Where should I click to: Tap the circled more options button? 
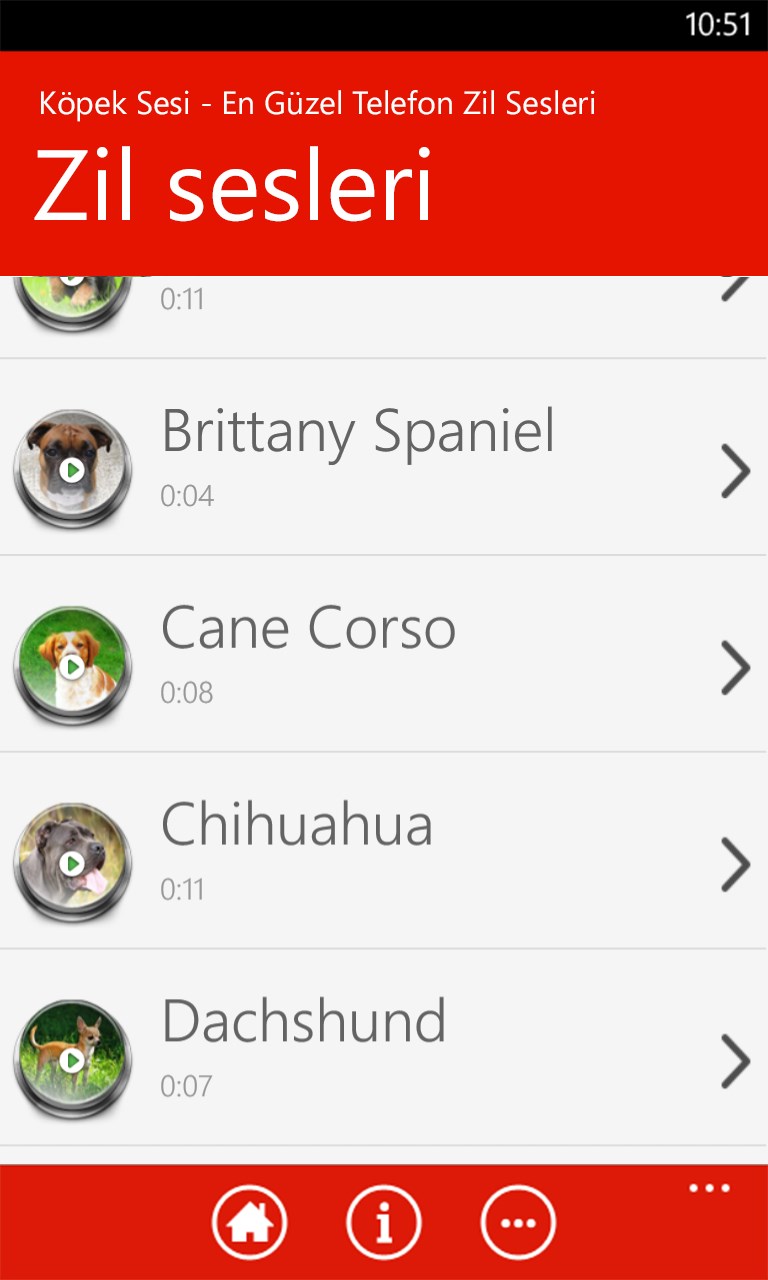(517, 1222)
